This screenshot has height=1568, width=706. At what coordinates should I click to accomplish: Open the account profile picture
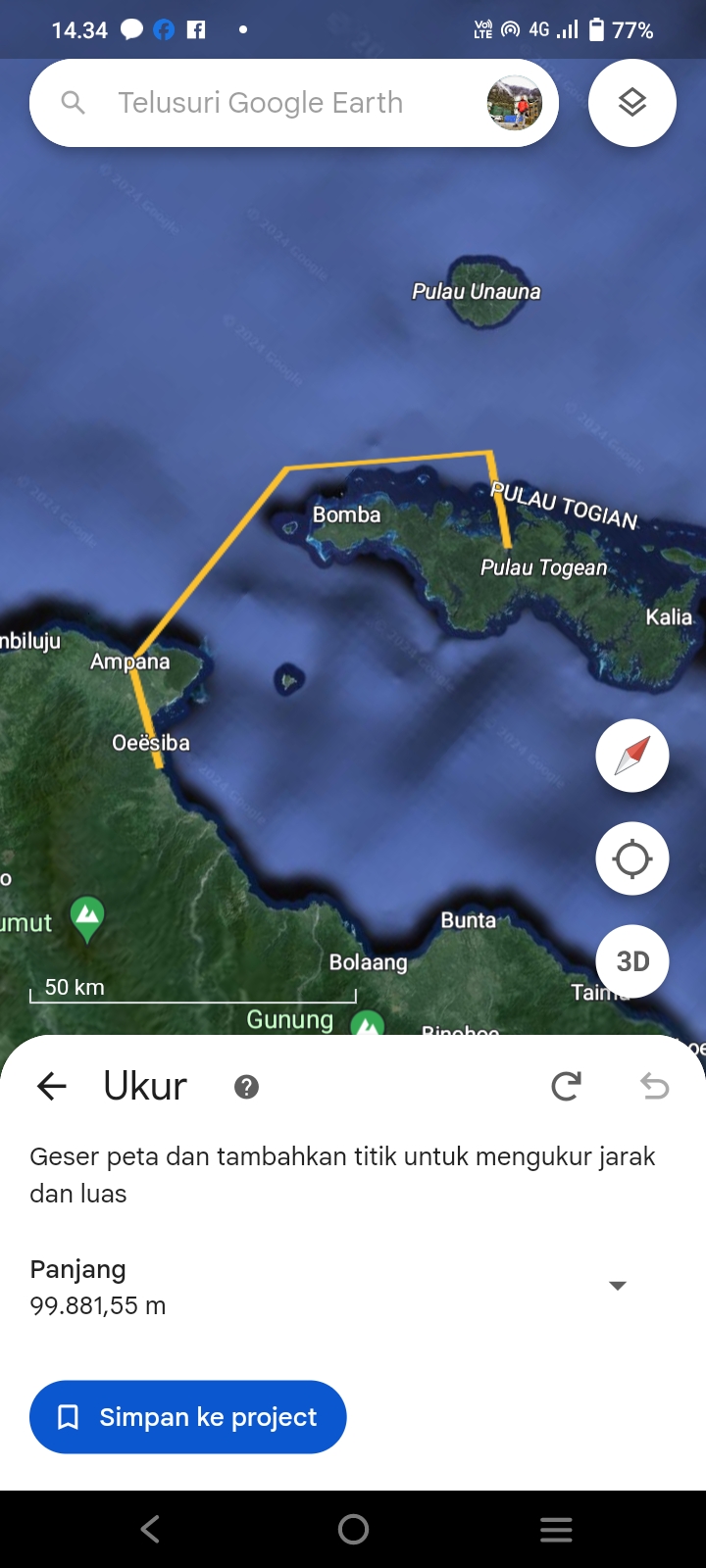tap(515, 103)
